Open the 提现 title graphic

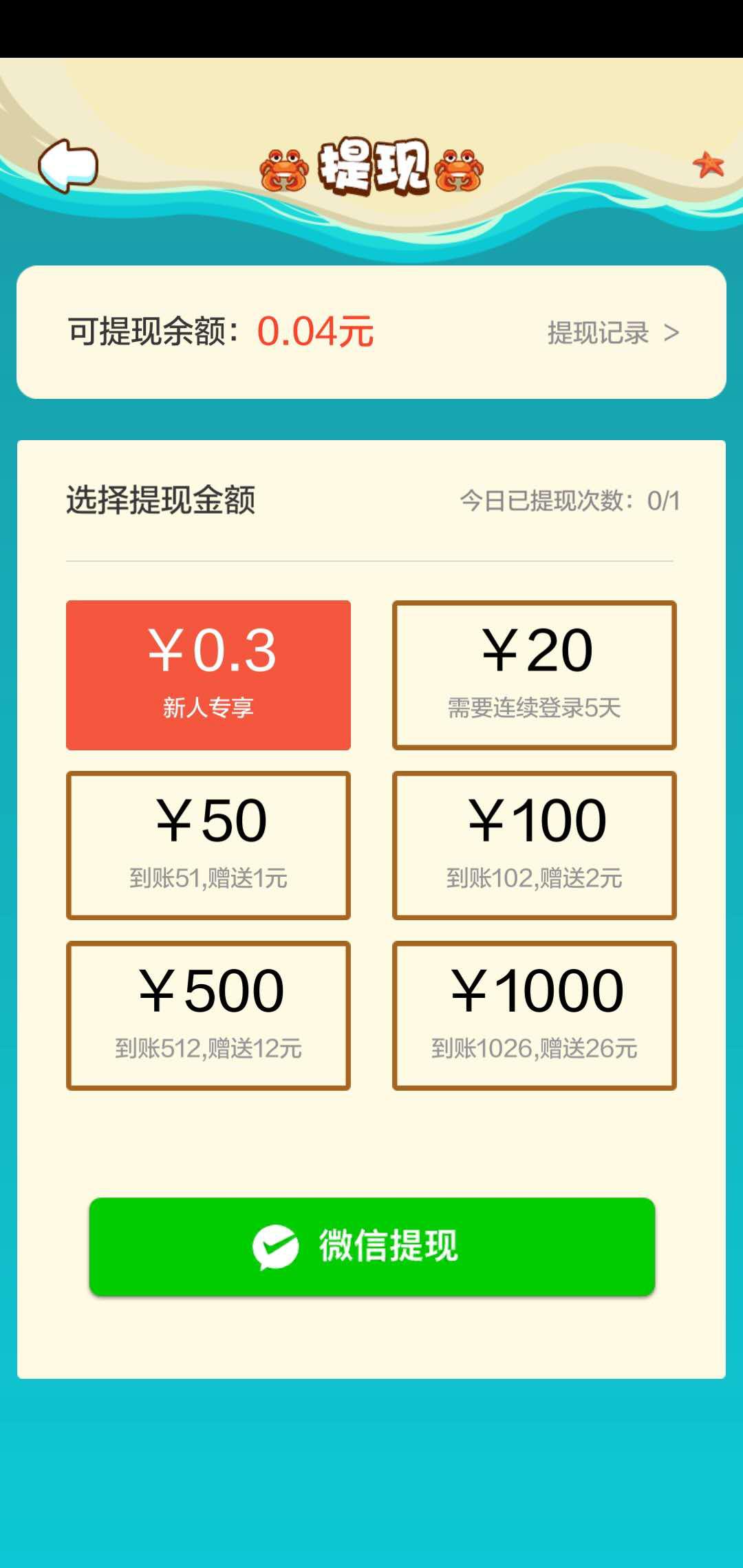pos(371,168)
